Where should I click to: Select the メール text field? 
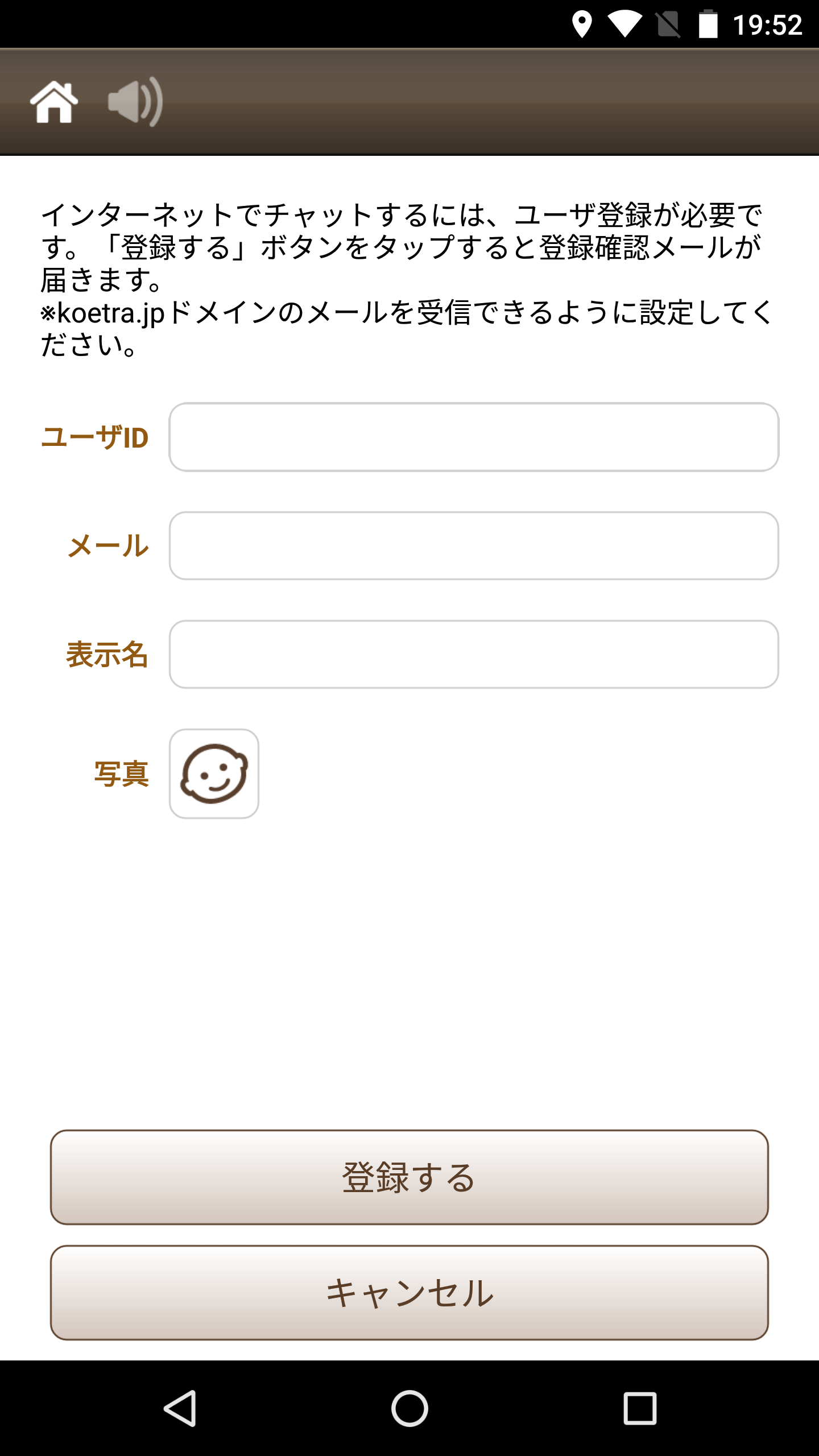click(474, 545)
